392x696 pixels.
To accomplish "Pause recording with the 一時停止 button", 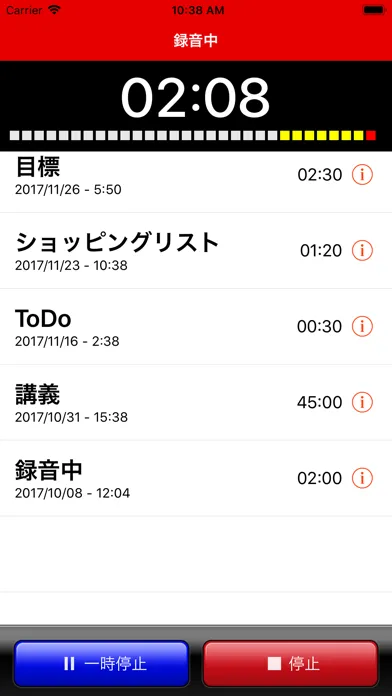I will (102, 664).
